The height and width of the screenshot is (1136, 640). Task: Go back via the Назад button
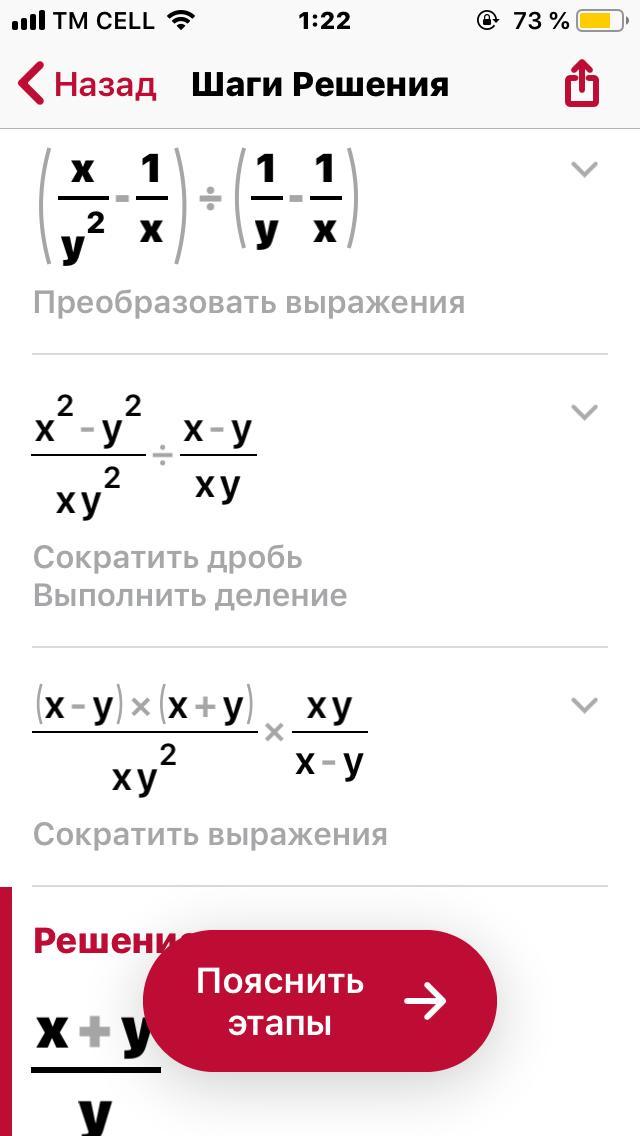[88, 84]
